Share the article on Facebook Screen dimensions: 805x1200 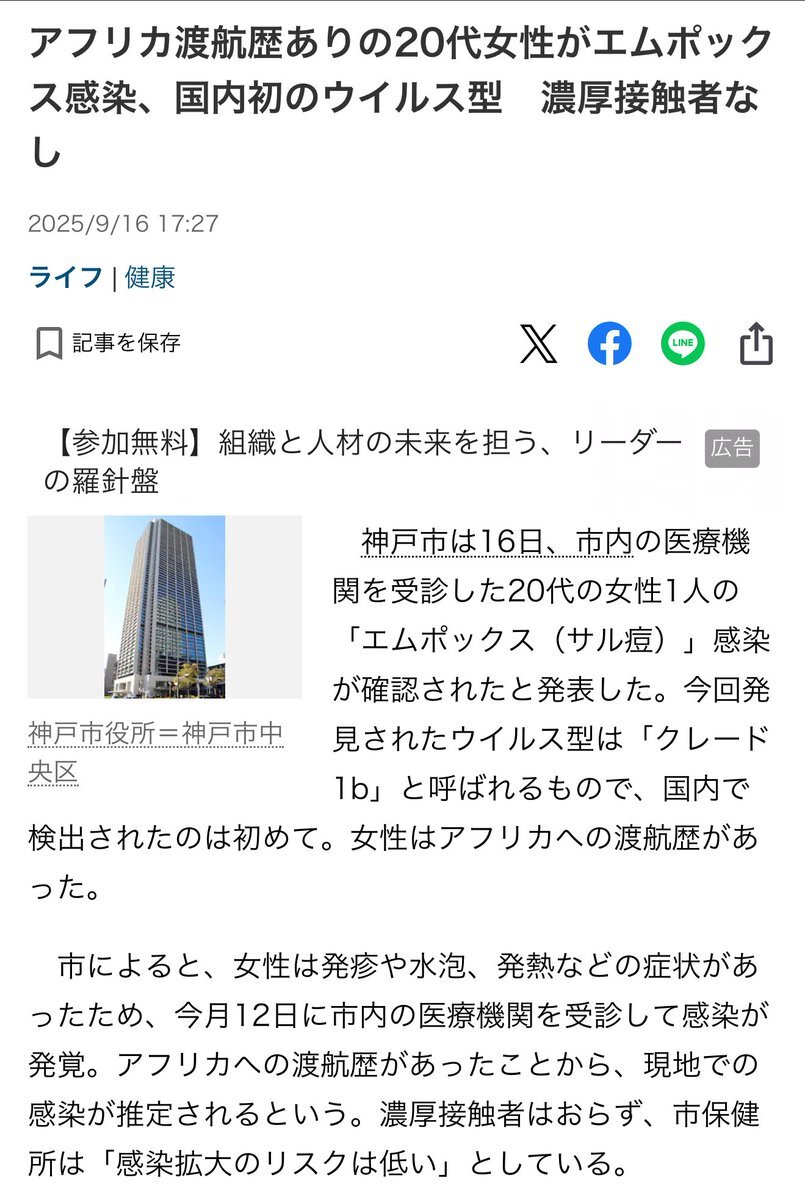(x=609, y=345)
